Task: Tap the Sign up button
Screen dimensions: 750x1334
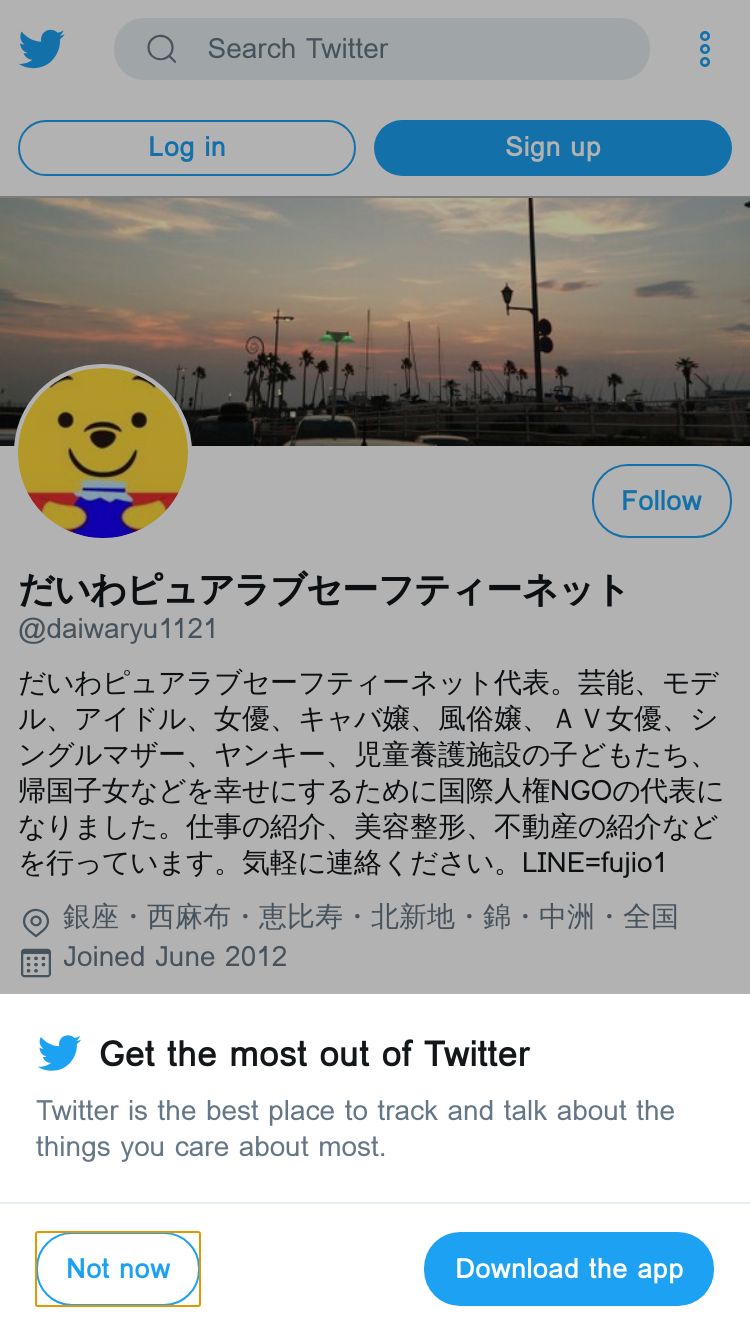Action: point(553,147)
